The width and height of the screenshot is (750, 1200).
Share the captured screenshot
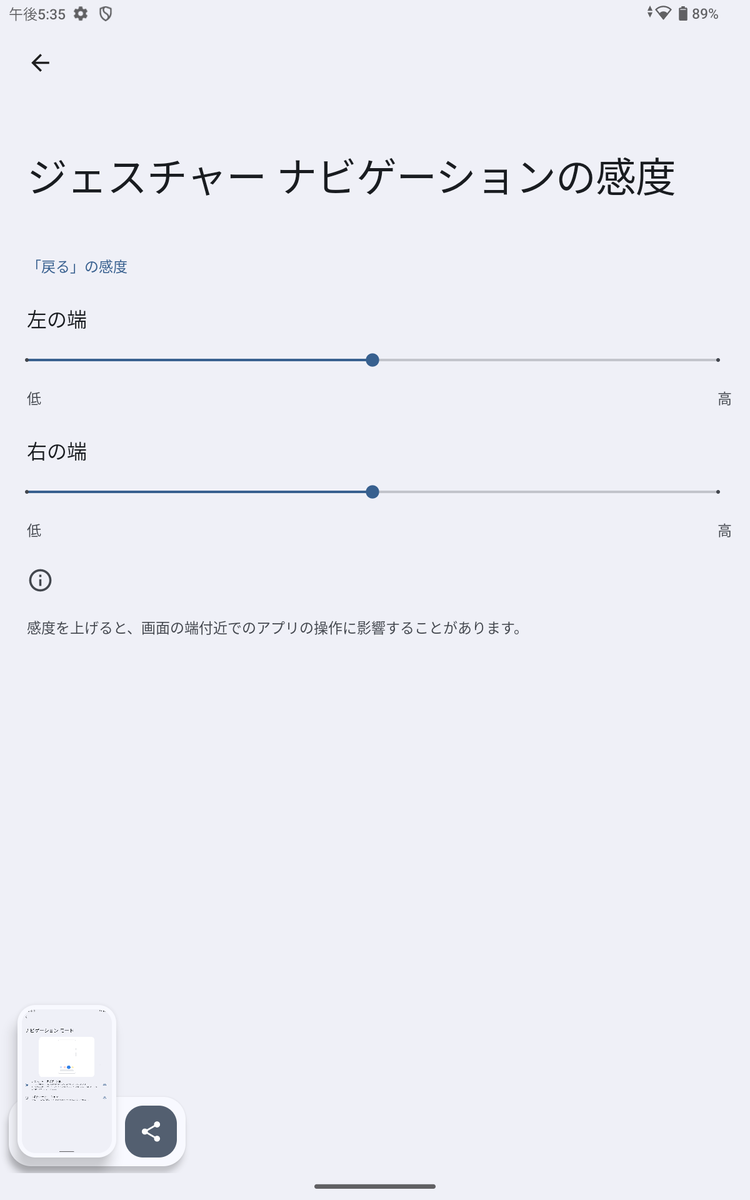(x=151, y=1132)
